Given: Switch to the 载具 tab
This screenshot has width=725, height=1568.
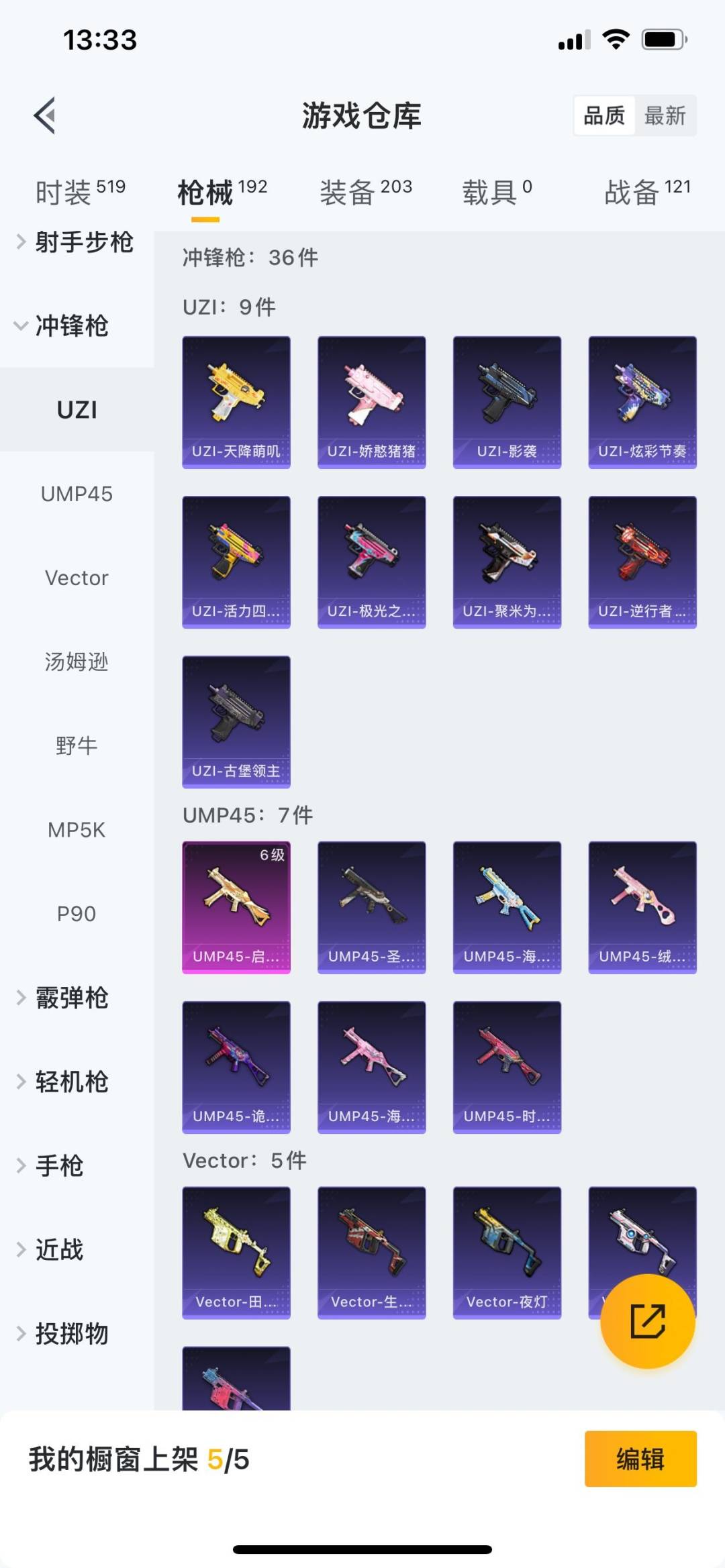Looking at the screenshot, I should pos(497,192).
